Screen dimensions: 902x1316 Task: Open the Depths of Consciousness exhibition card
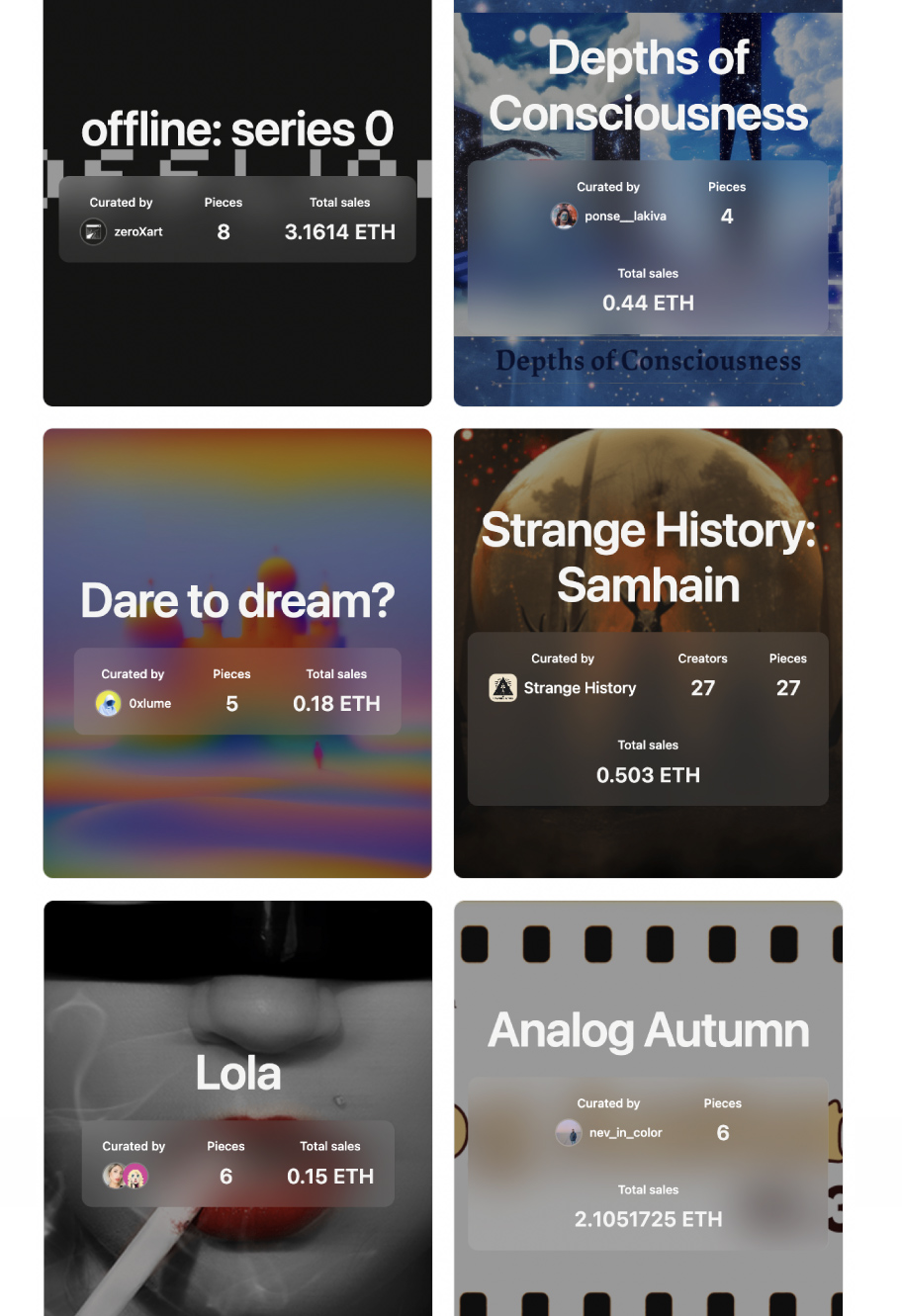pyautogui.click(x=648, y=86)
